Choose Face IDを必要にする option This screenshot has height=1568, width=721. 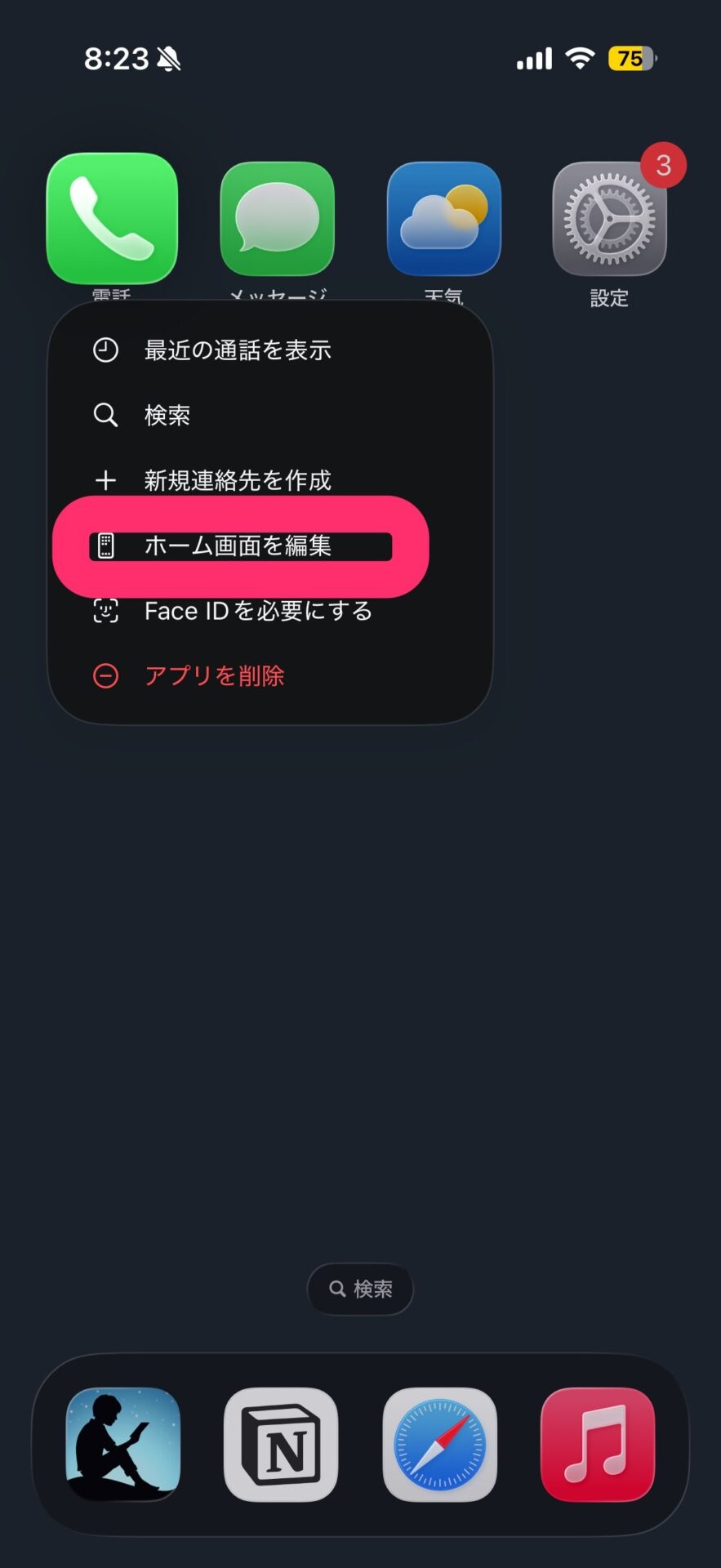pos(257,611)
